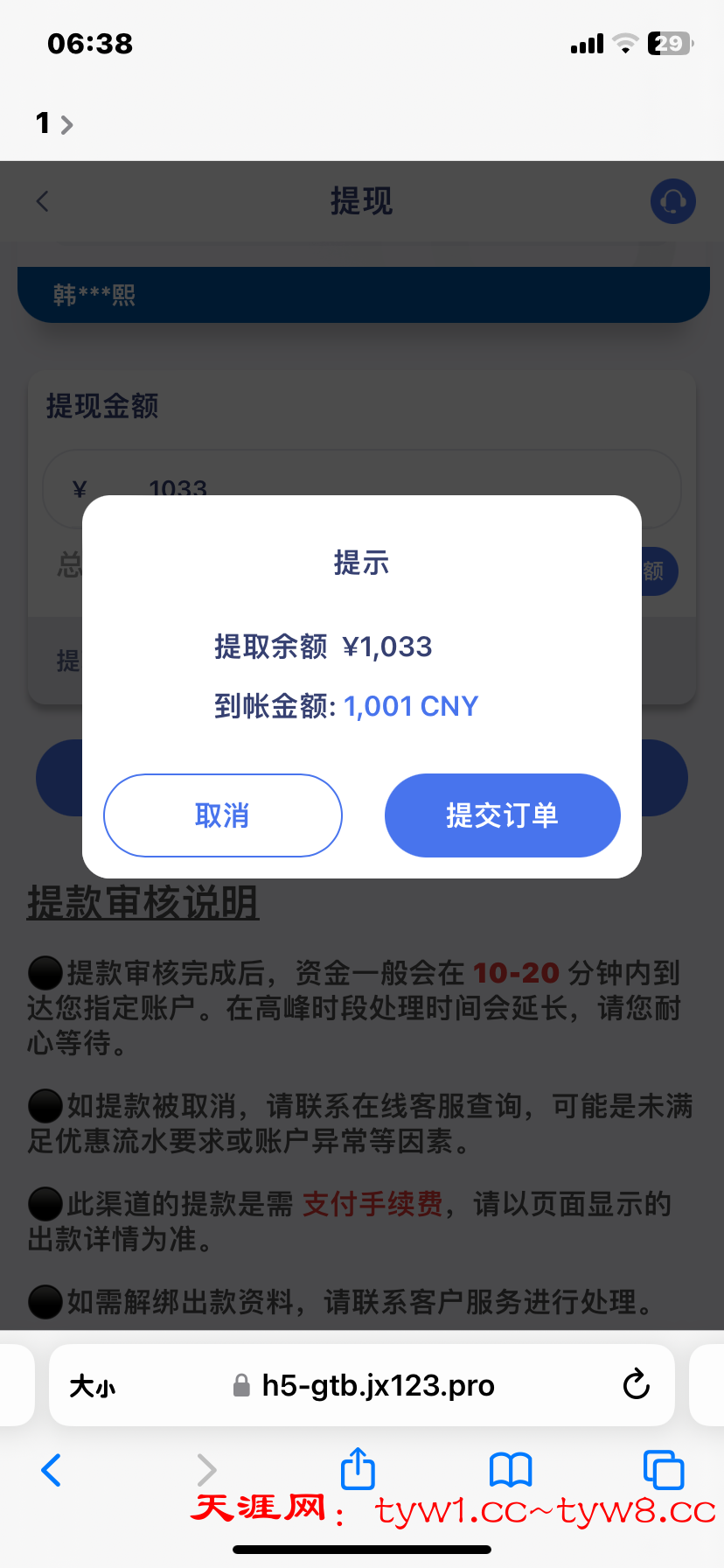This screenshot has width=724, height=1568.
Task: Open the 大小 page settings menu
Action: click(93, 1386)
